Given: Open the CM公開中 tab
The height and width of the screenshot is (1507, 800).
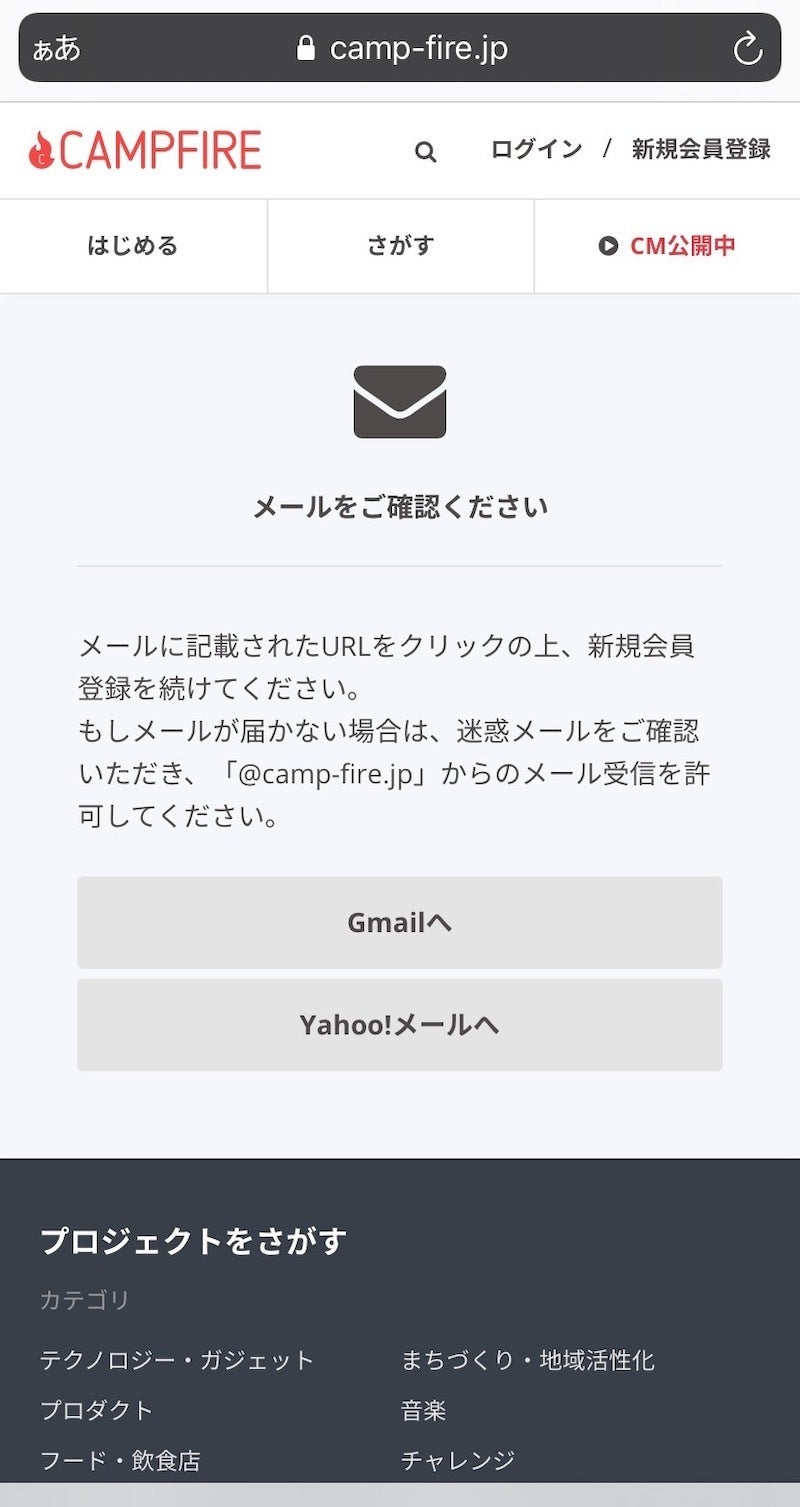Looking at the screenshot, I should [x=667, y=246].
